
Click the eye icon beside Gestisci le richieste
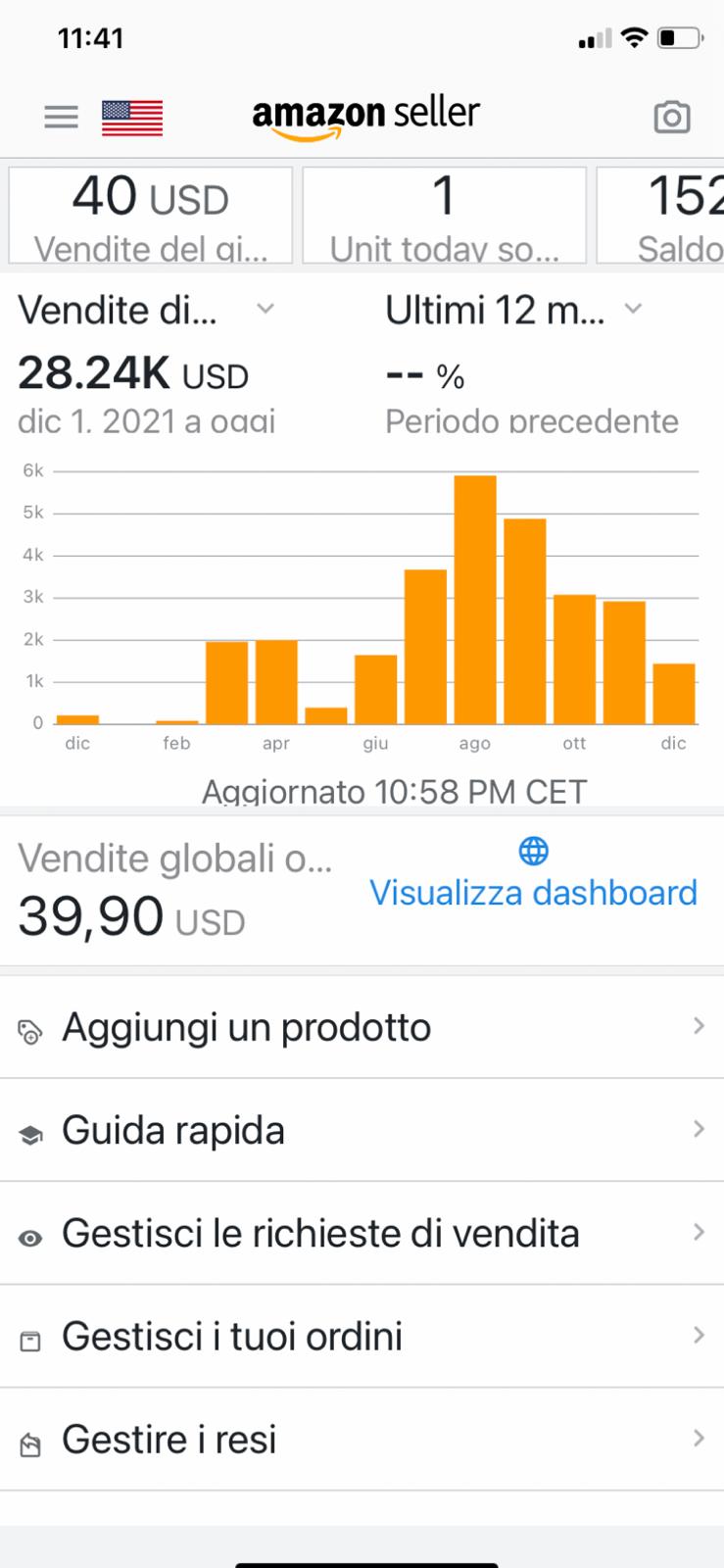click(x=32, y=1235)
